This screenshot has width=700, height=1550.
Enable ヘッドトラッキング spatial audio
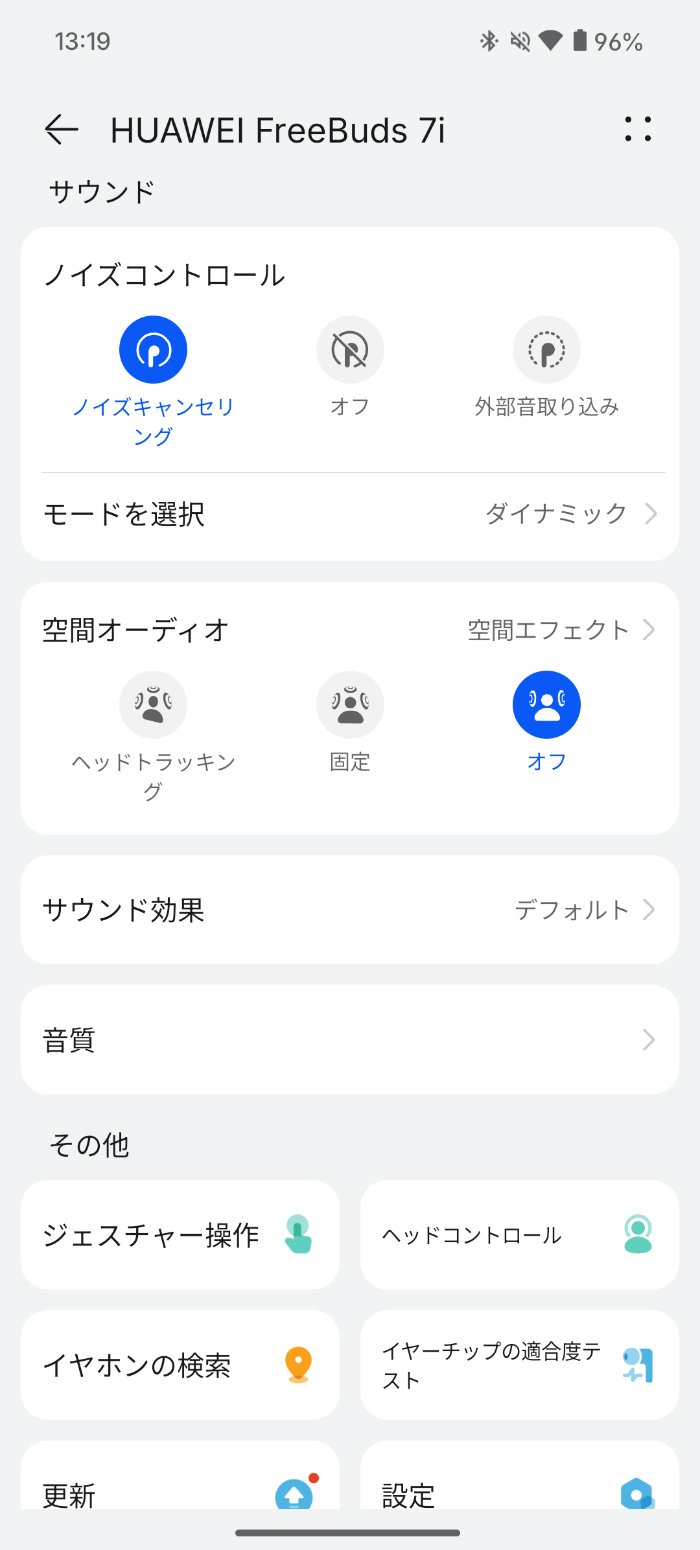pos(153,704)
